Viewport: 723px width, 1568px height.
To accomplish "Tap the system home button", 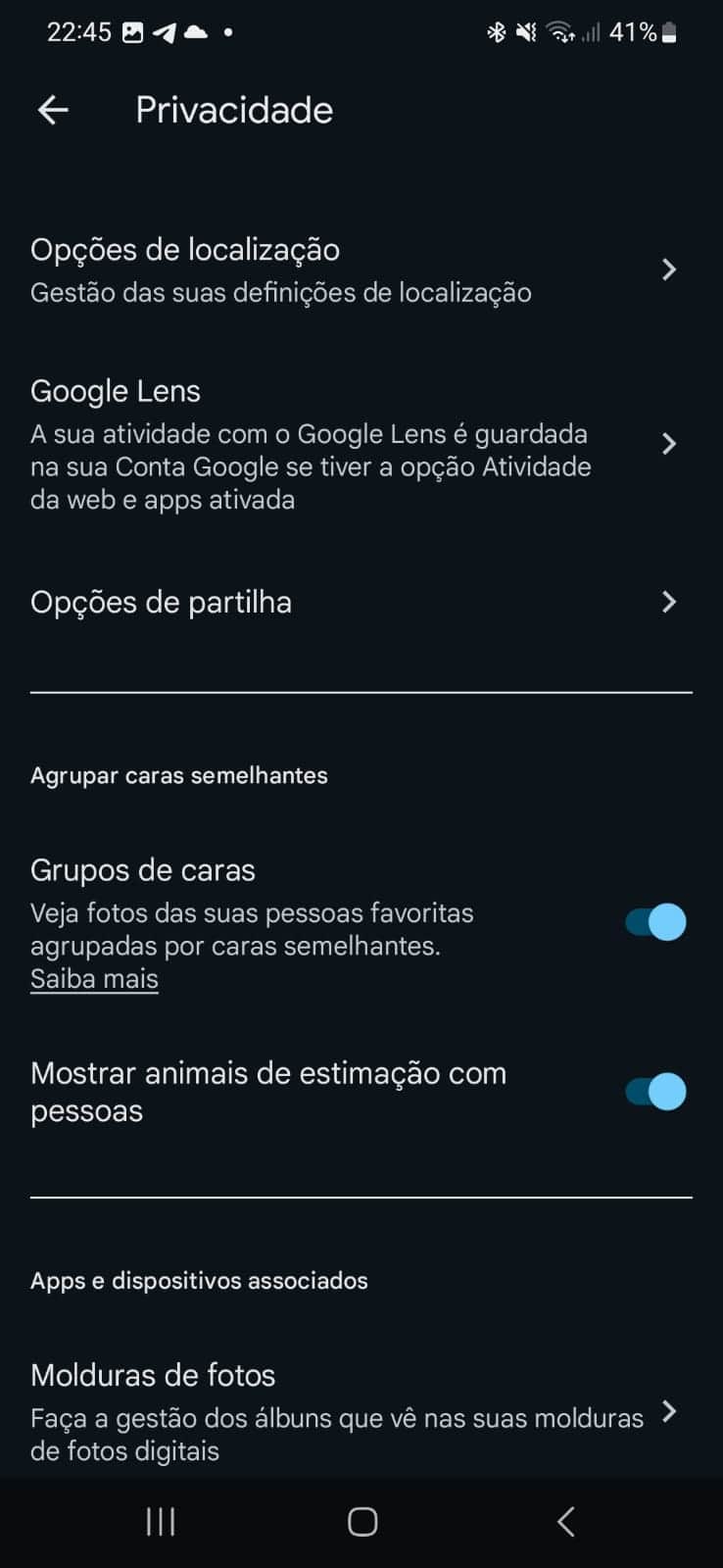I will coord(362,1521).
